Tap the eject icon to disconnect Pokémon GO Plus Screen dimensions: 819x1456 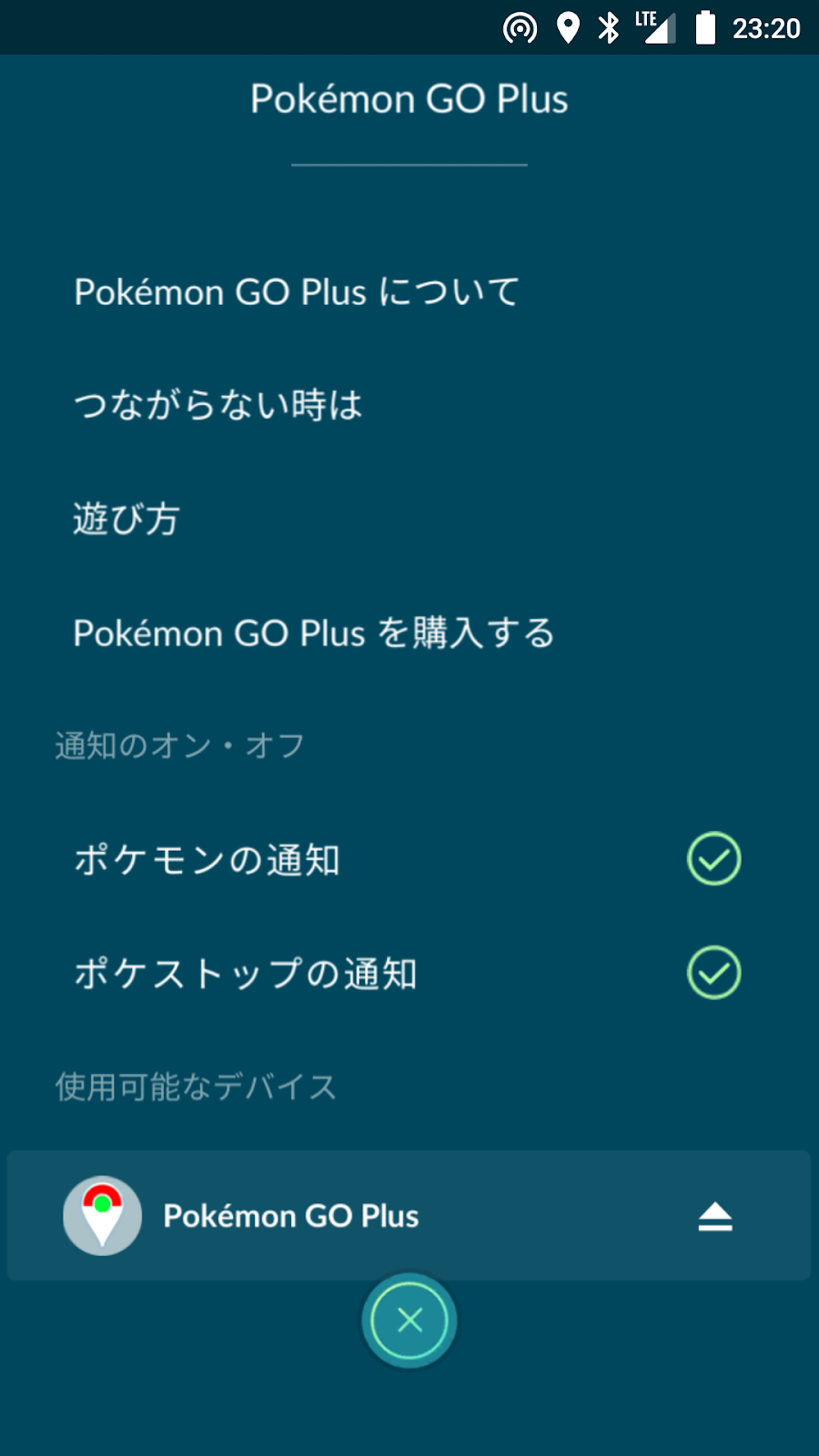tap(715, 1217)
